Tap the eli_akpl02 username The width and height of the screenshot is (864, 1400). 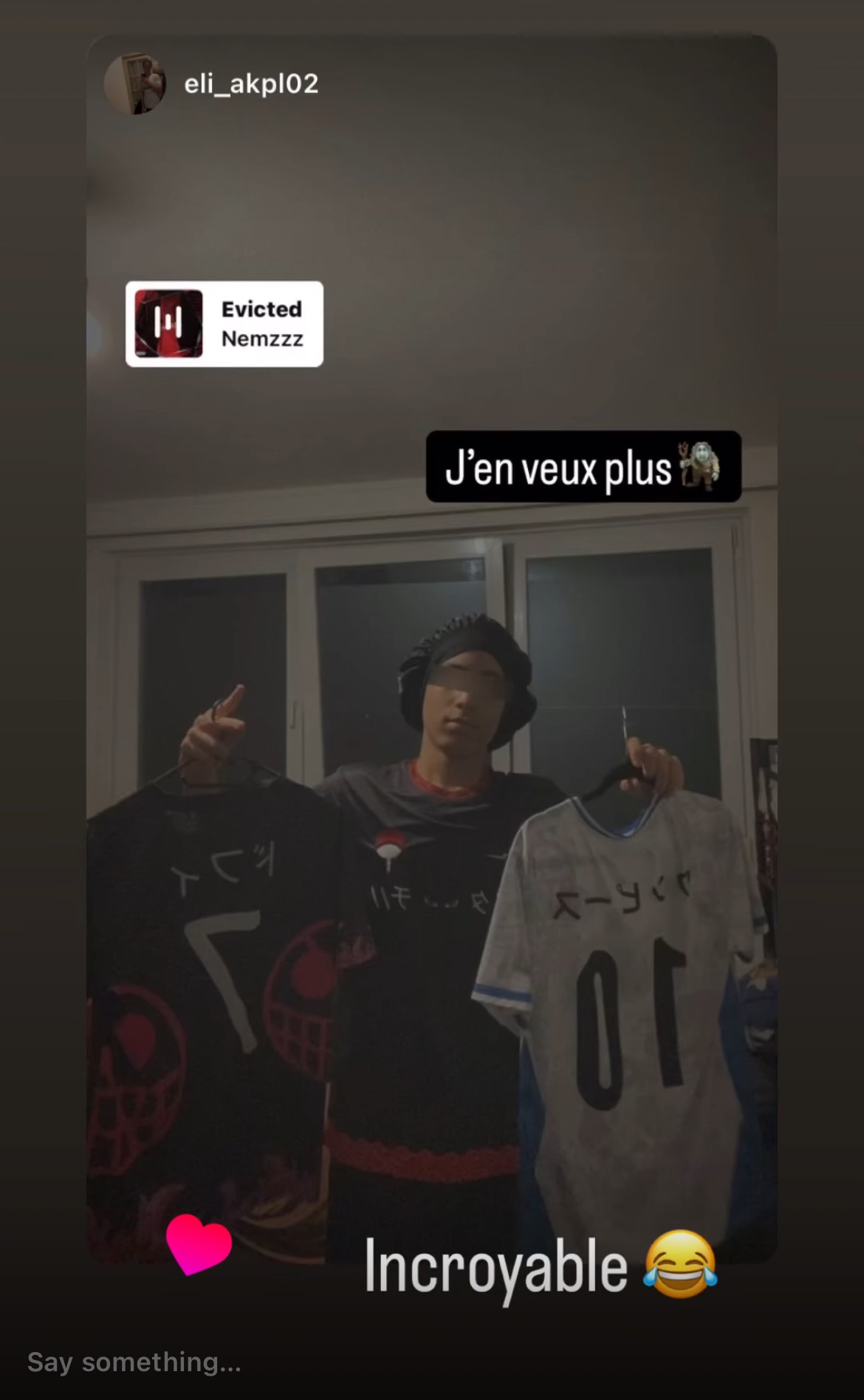pos(251,83)
